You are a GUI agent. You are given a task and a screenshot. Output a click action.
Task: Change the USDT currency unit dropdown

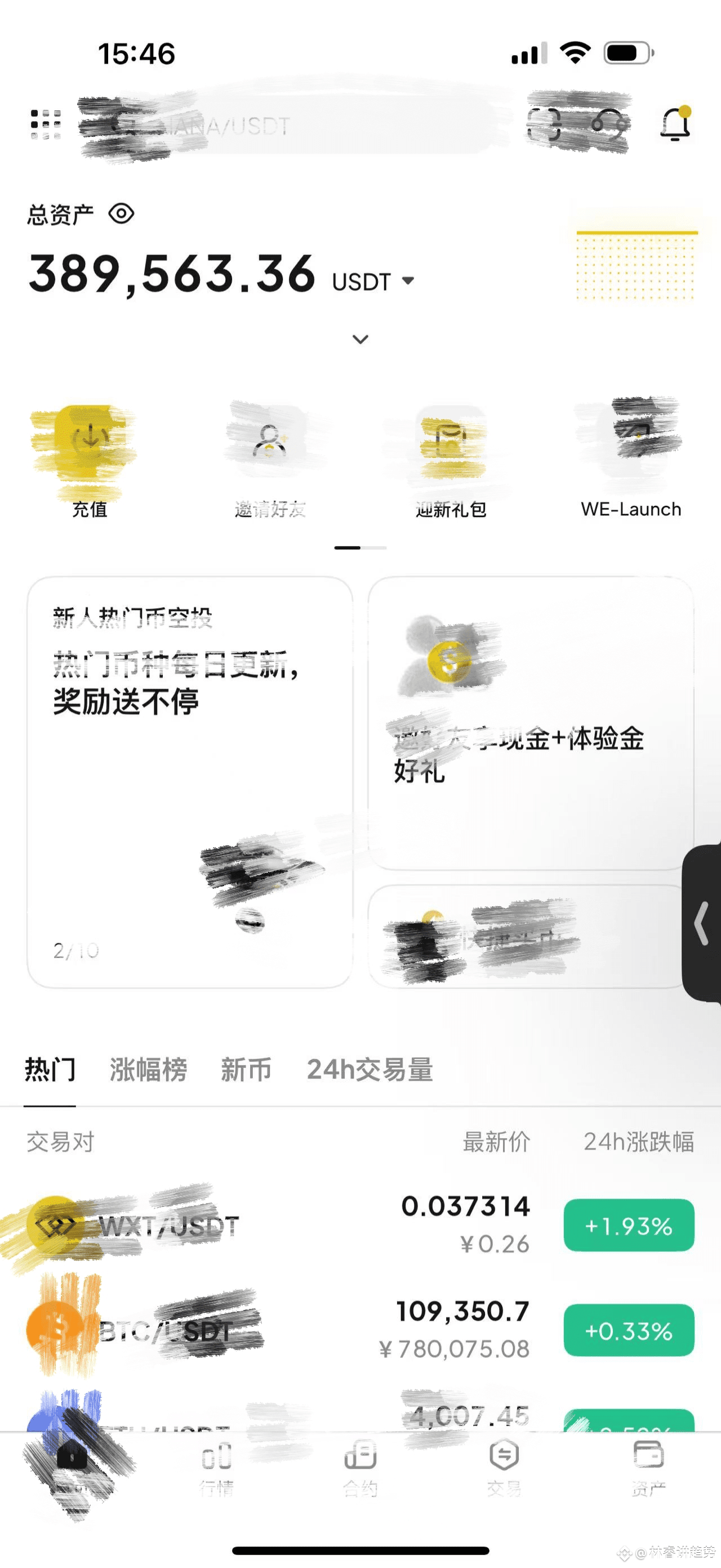click(373, 281)
